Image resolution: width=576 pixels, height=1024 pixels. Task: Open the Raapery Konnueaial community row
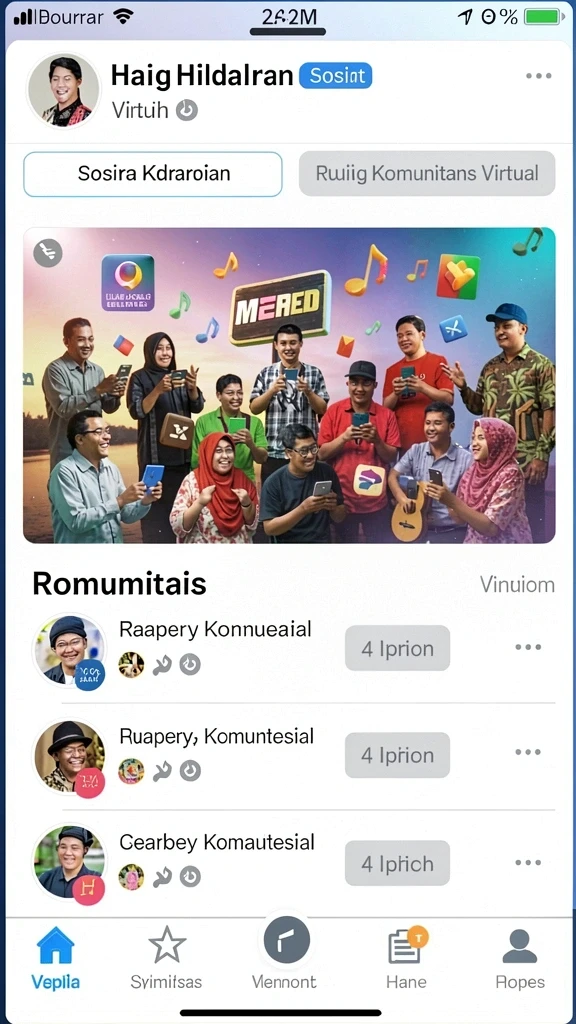tap(294, 648)
